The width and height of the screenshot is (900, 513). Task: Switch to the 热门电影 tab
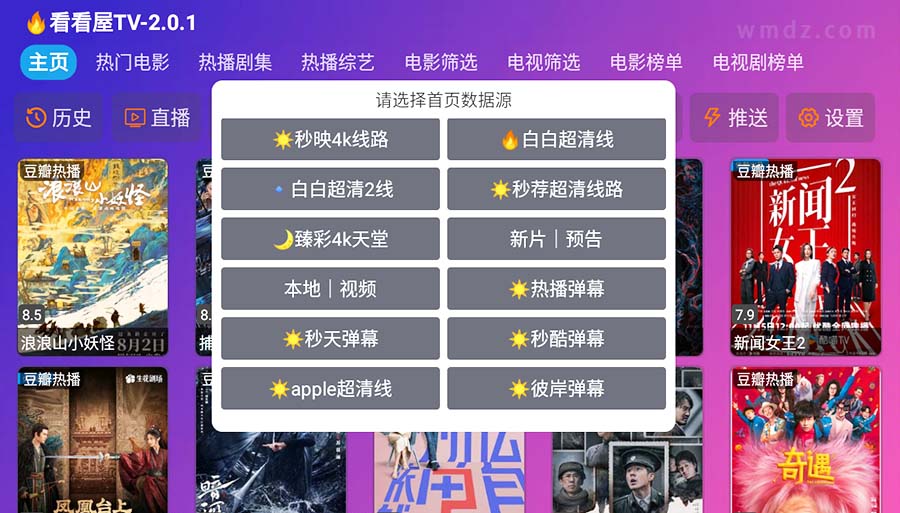coord(132,62)
